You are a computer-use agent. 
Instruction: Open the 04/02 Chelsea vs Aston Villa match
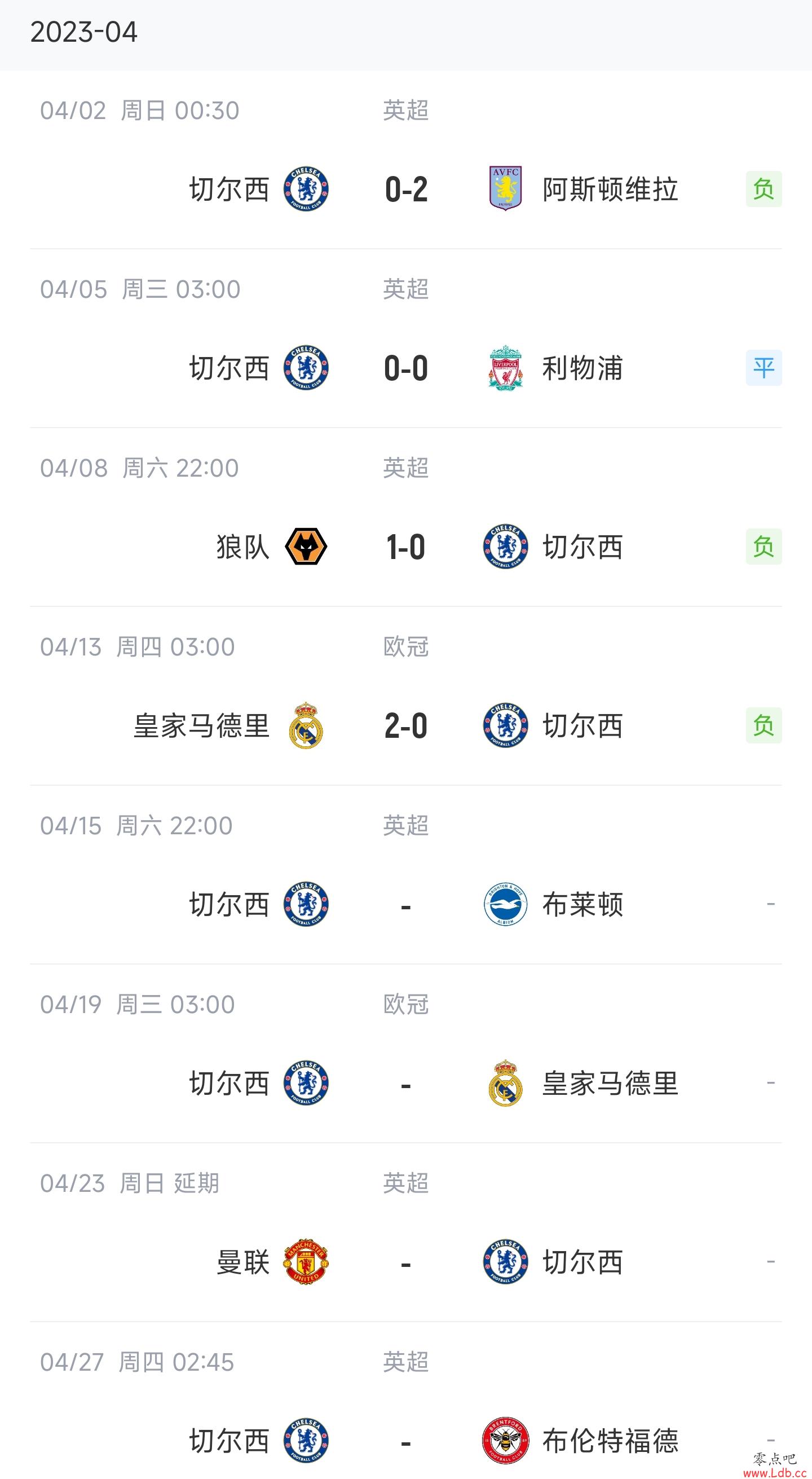(405, 160)
